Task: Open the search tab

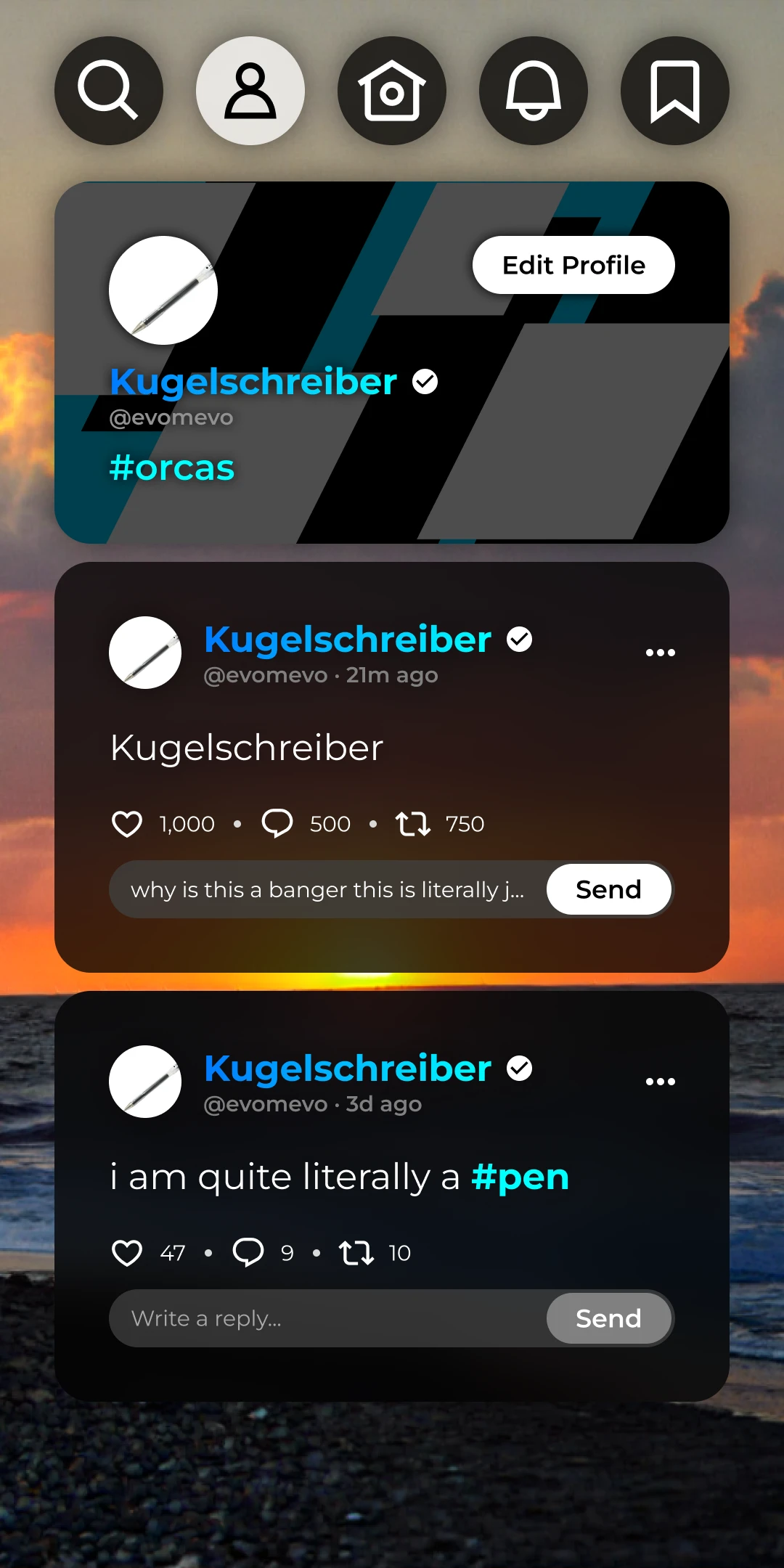Action: pos(109,91)
